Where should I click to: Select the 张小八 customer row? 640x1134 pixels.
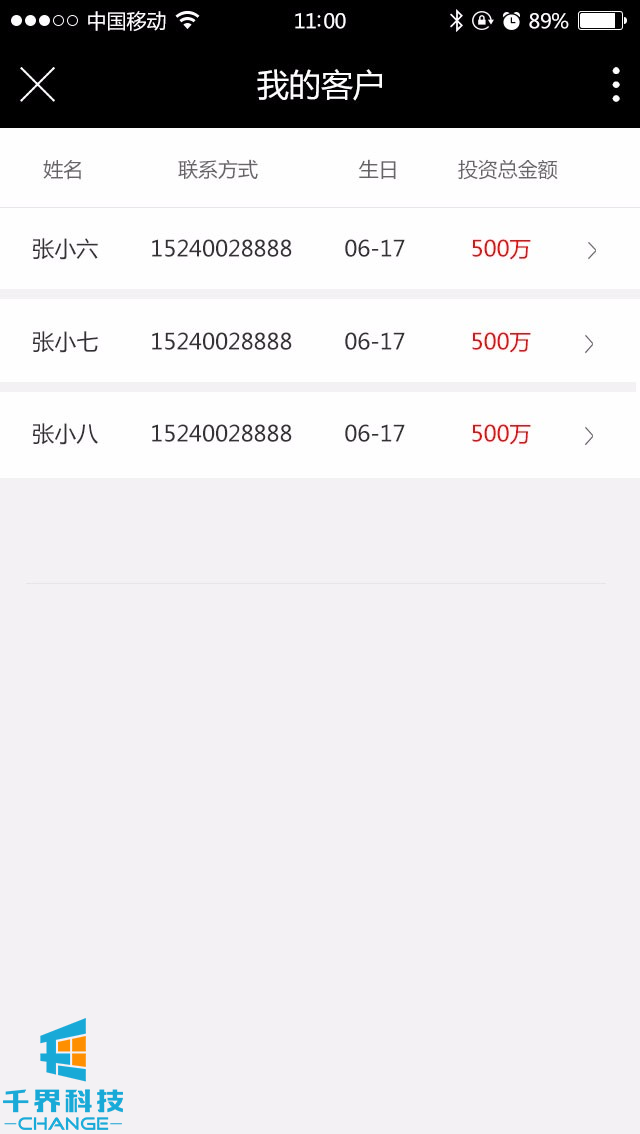[318, 434]
